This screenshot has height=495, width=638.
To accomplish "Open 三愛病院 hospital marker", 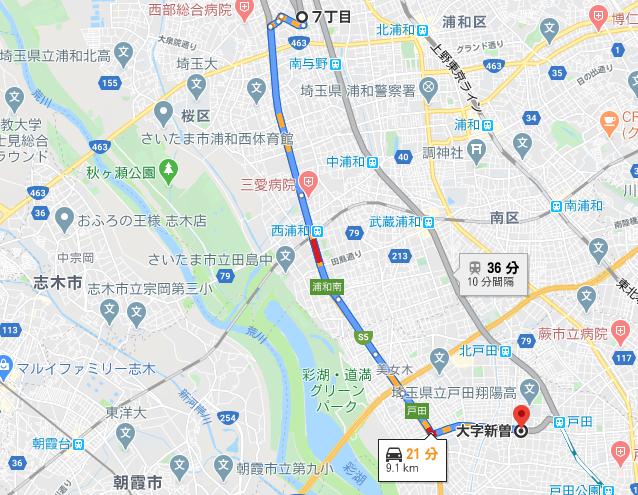I will (x=309, y=184).
